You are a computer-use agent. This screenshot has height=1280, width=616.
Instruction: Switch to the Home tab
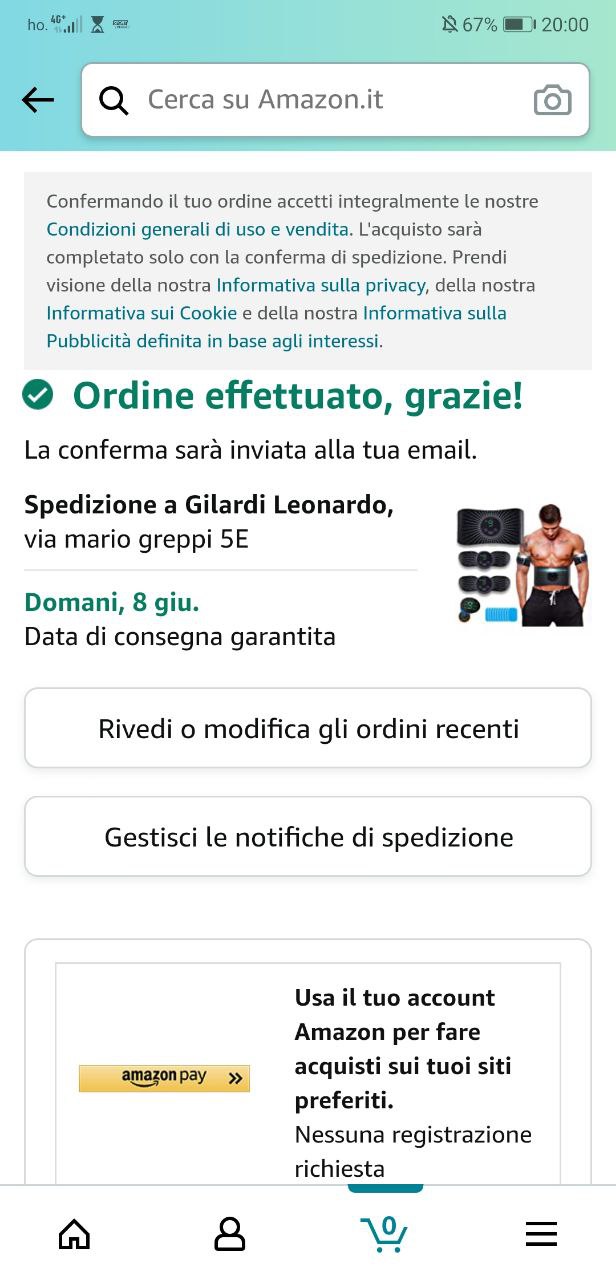tap(74, 1235)
